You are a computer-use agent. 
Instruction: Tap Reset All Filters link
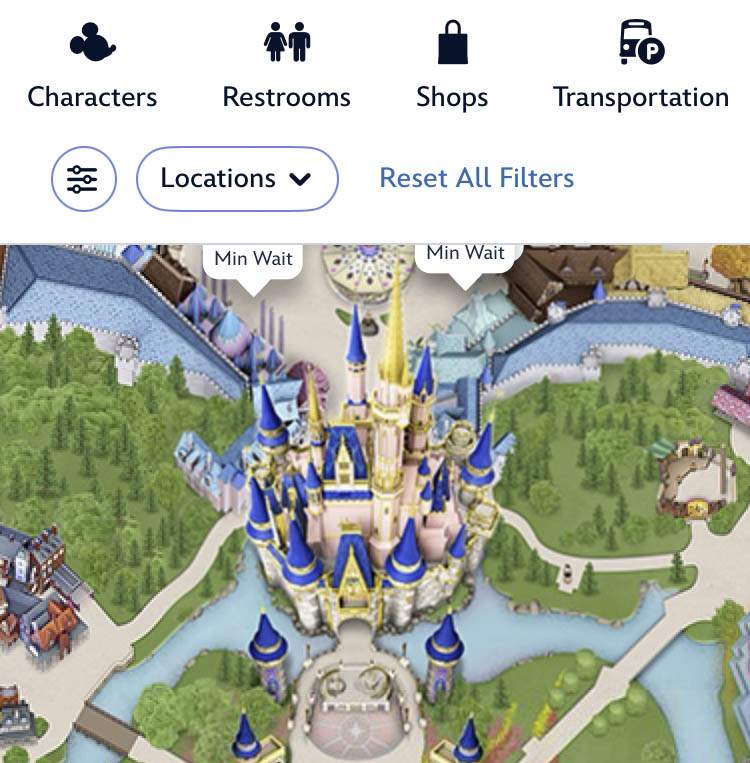[x=476, y=178]
